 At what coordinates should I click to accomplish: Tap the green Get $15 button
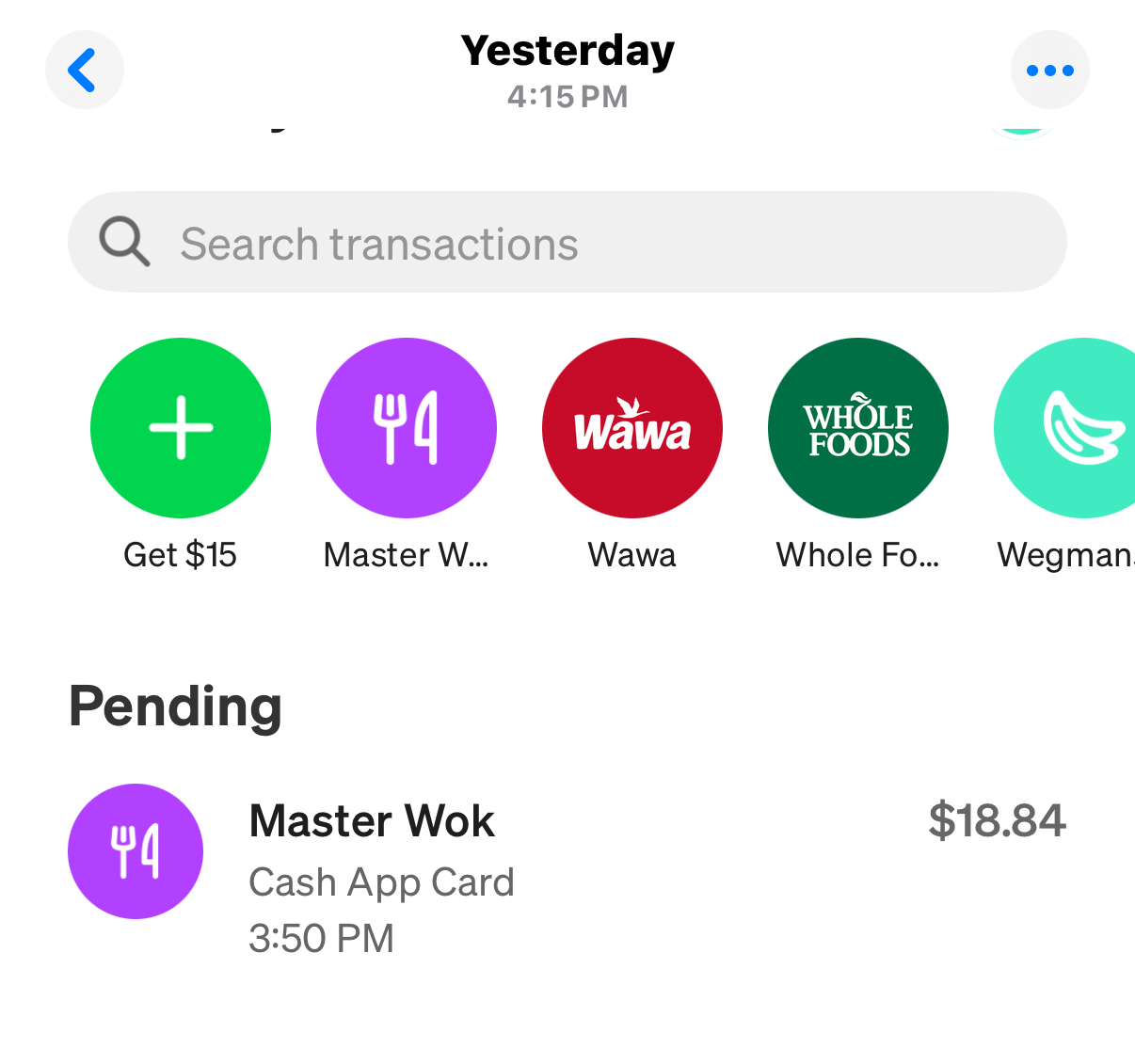pyautogui.click(x=181, y=428)
